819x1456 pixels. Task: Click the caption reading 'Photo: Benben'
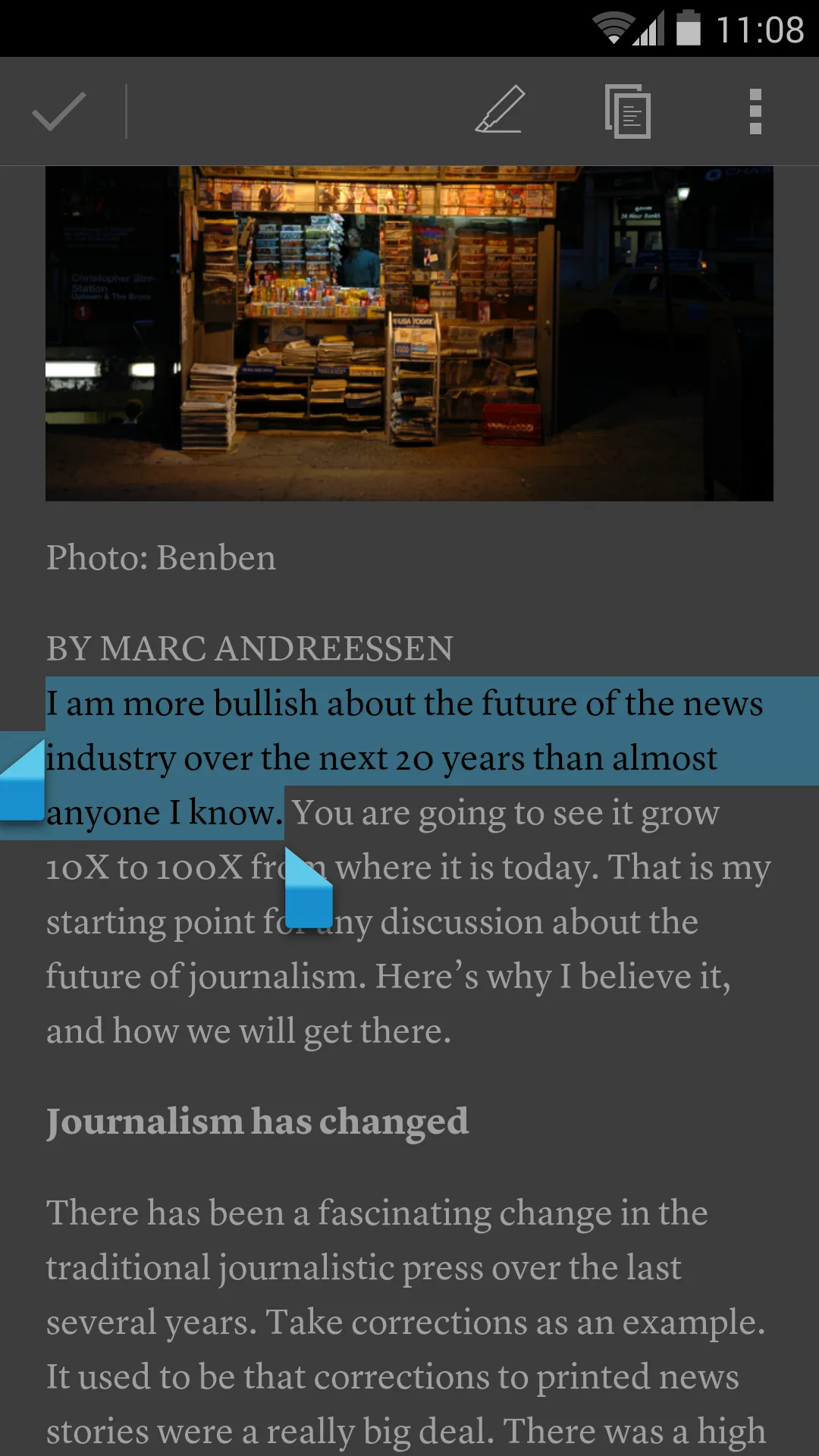point(160,557)
